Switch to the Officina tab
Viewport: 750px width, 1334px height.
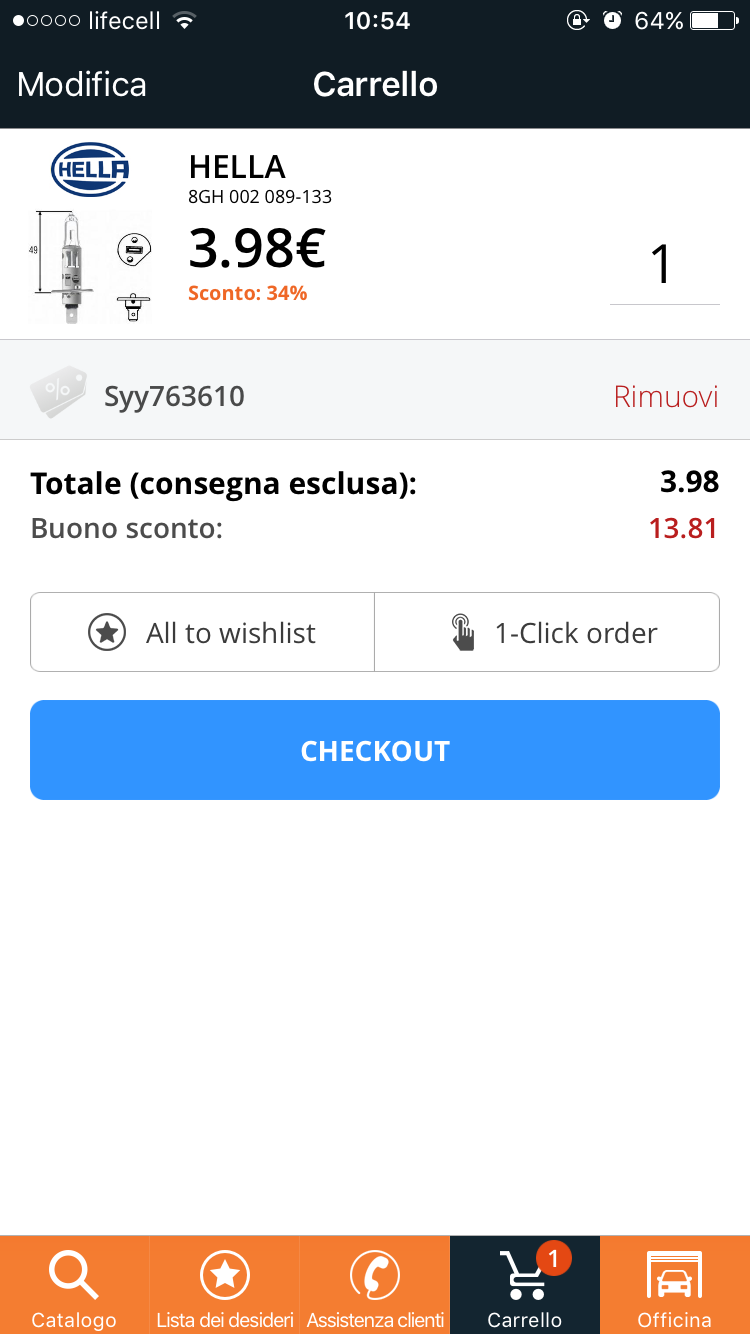click(675, 1285)
